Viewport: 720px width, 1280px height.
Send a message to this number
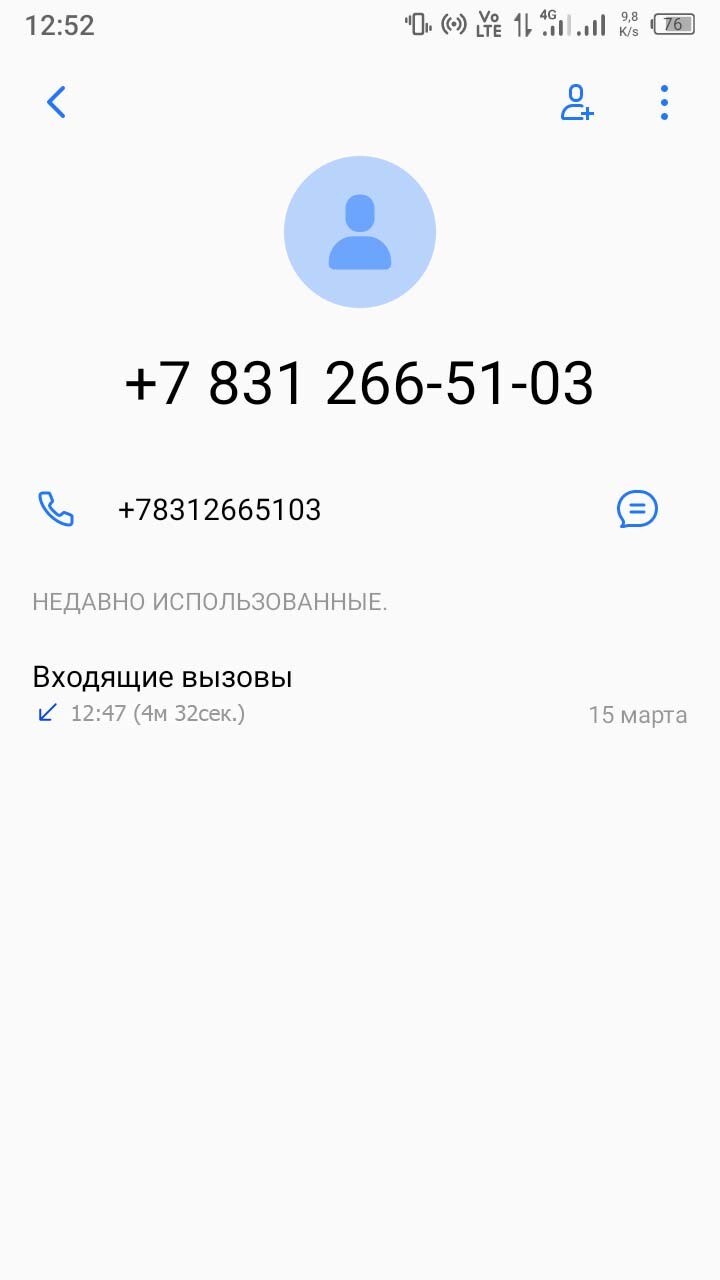tap(637, 510)
